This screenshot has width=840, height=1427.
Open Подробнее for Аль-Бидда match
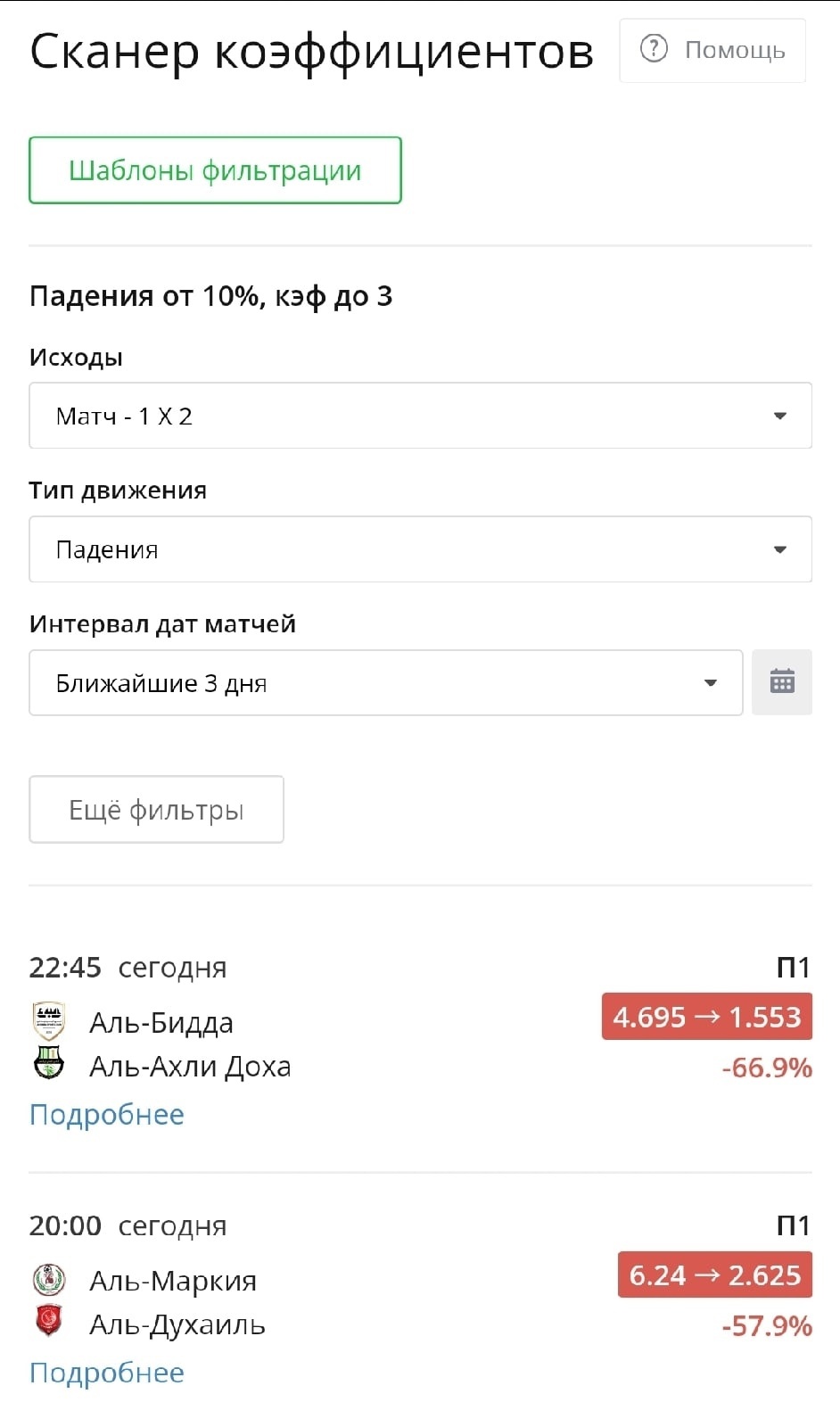[107, 1115]
